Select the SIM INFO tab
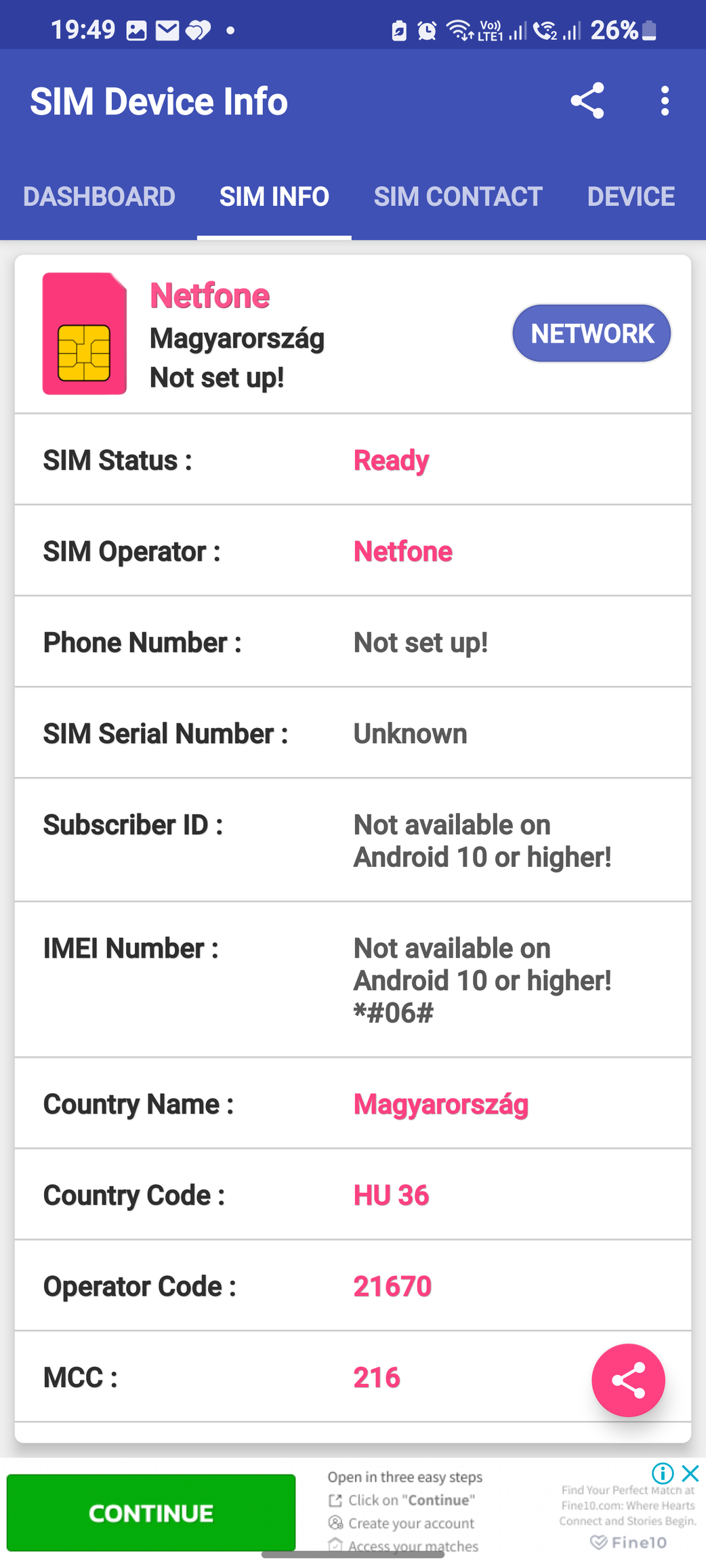Image resolution: width=706 pixels, height=1568 pixels. pyautogui.click(x=274, y=196)
